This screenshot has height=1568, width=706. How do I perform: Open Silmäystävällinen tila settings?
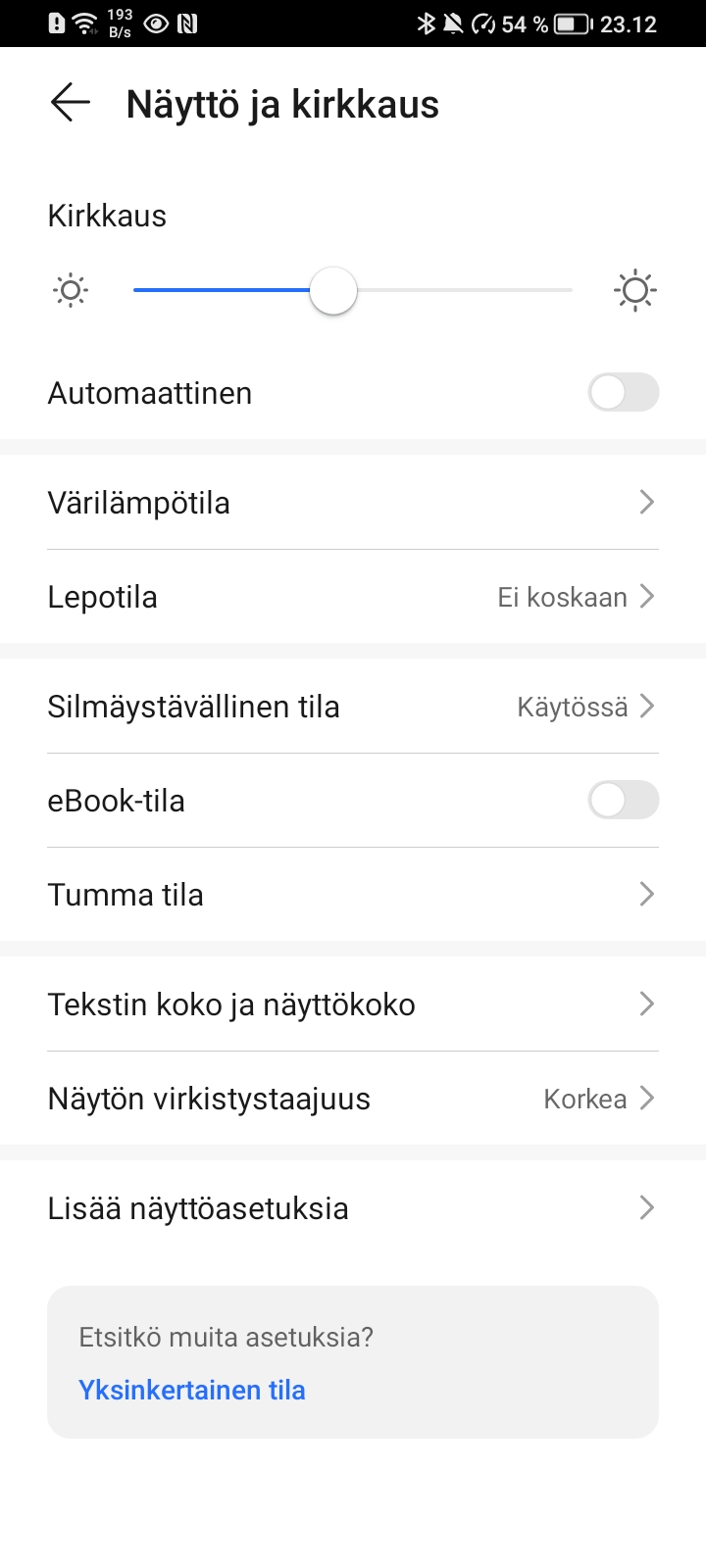coord(353,707)
